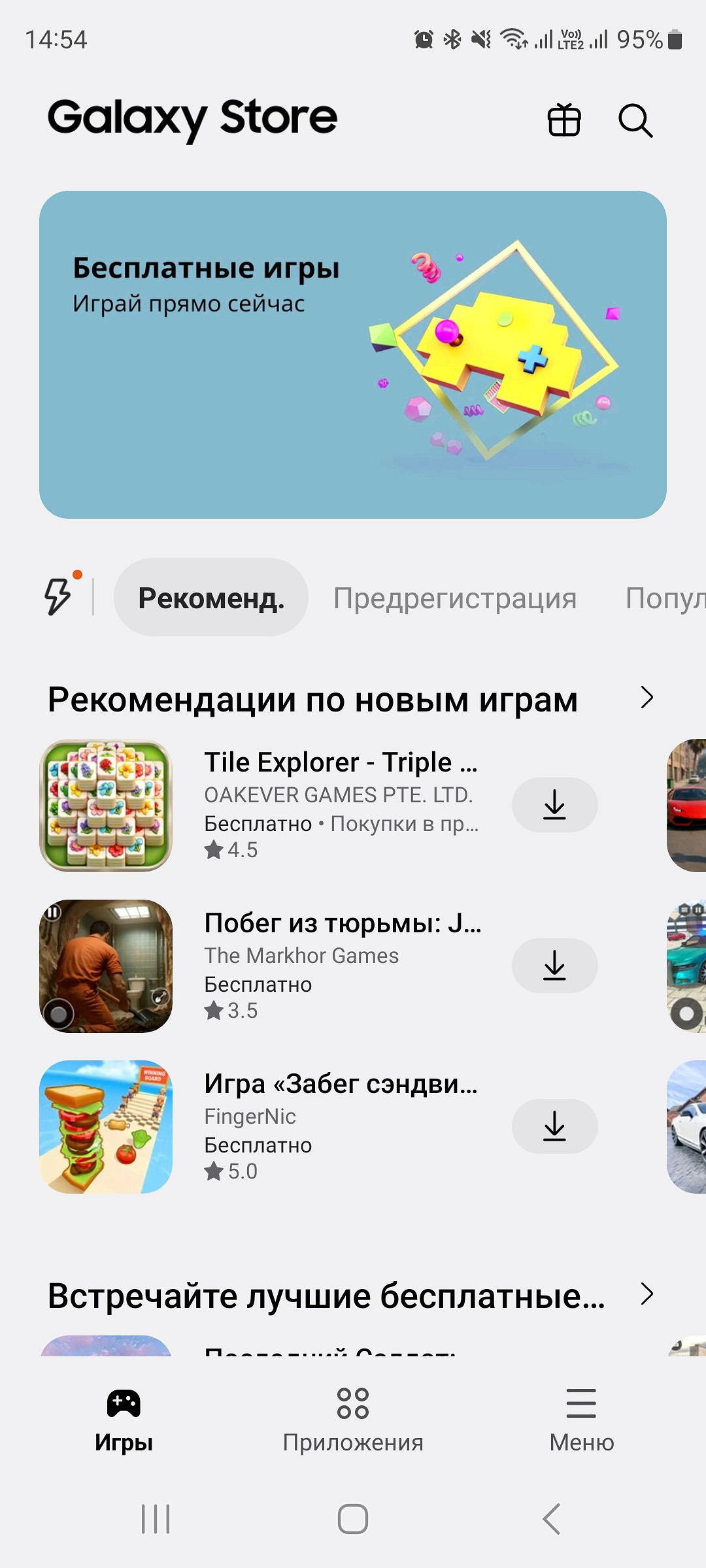Switch to the Игры bottom tab

coord(124,1420)
